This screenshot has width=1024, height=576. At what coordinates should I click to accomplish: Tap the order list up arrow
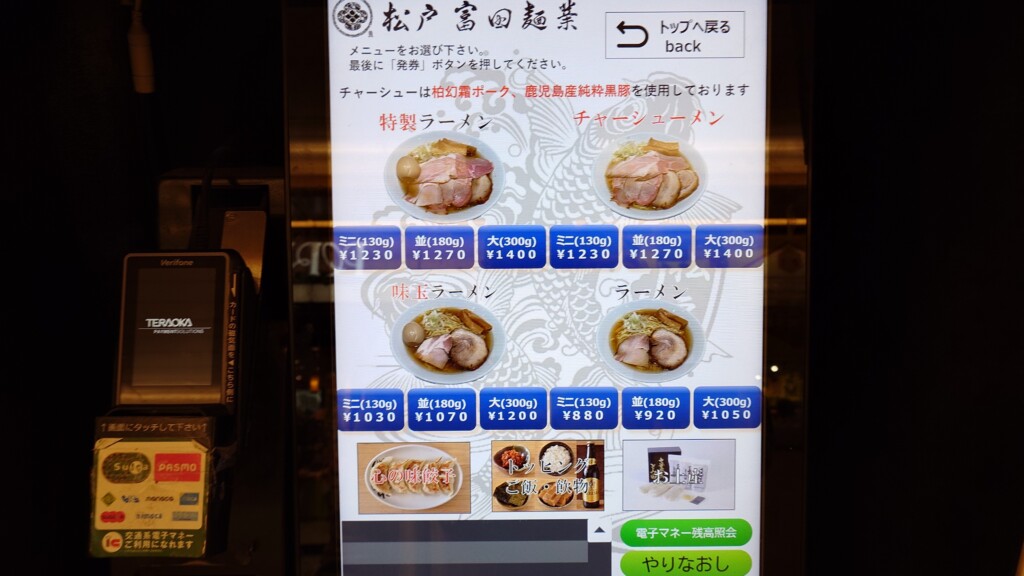click(599, 531)
